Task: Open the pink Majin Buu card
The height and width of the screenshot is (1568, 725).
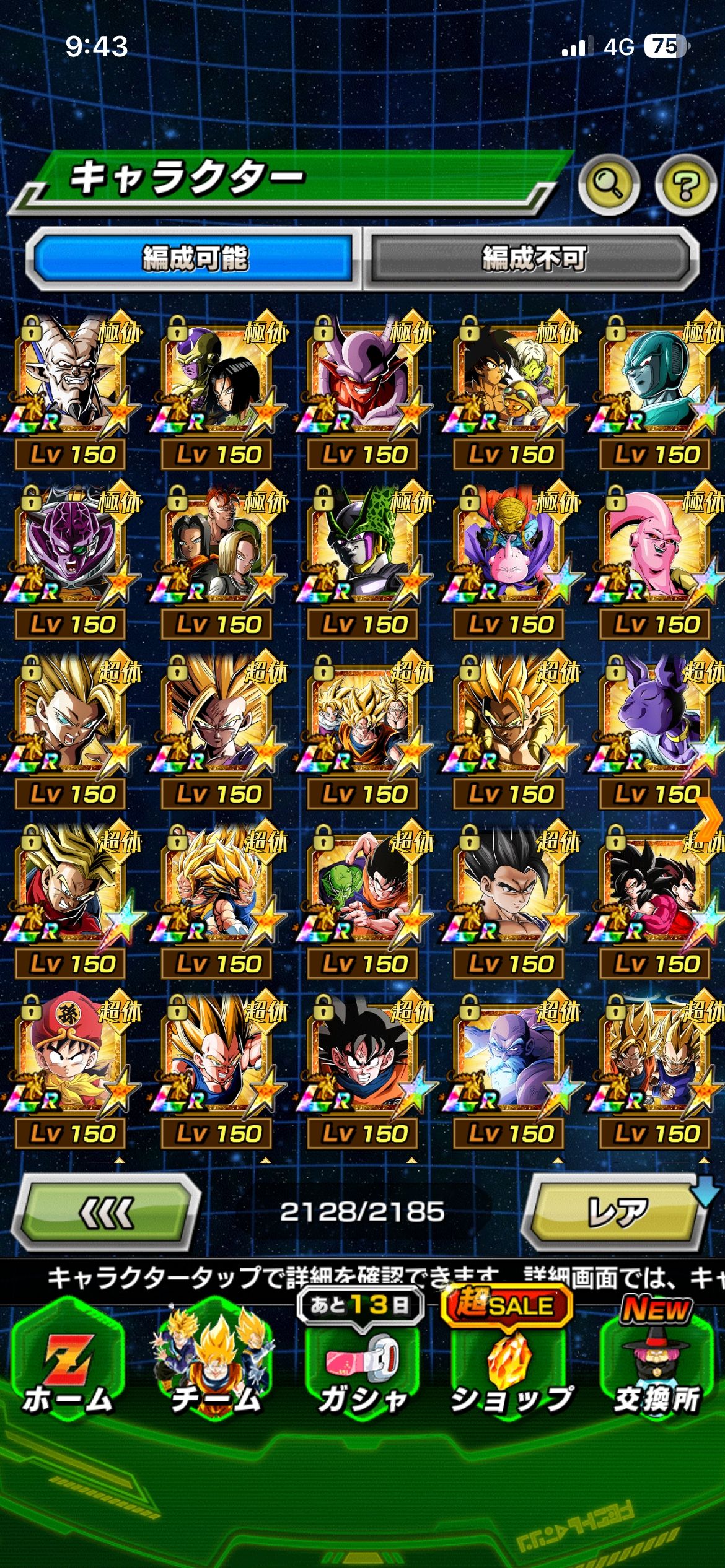Action: point(657,548)
